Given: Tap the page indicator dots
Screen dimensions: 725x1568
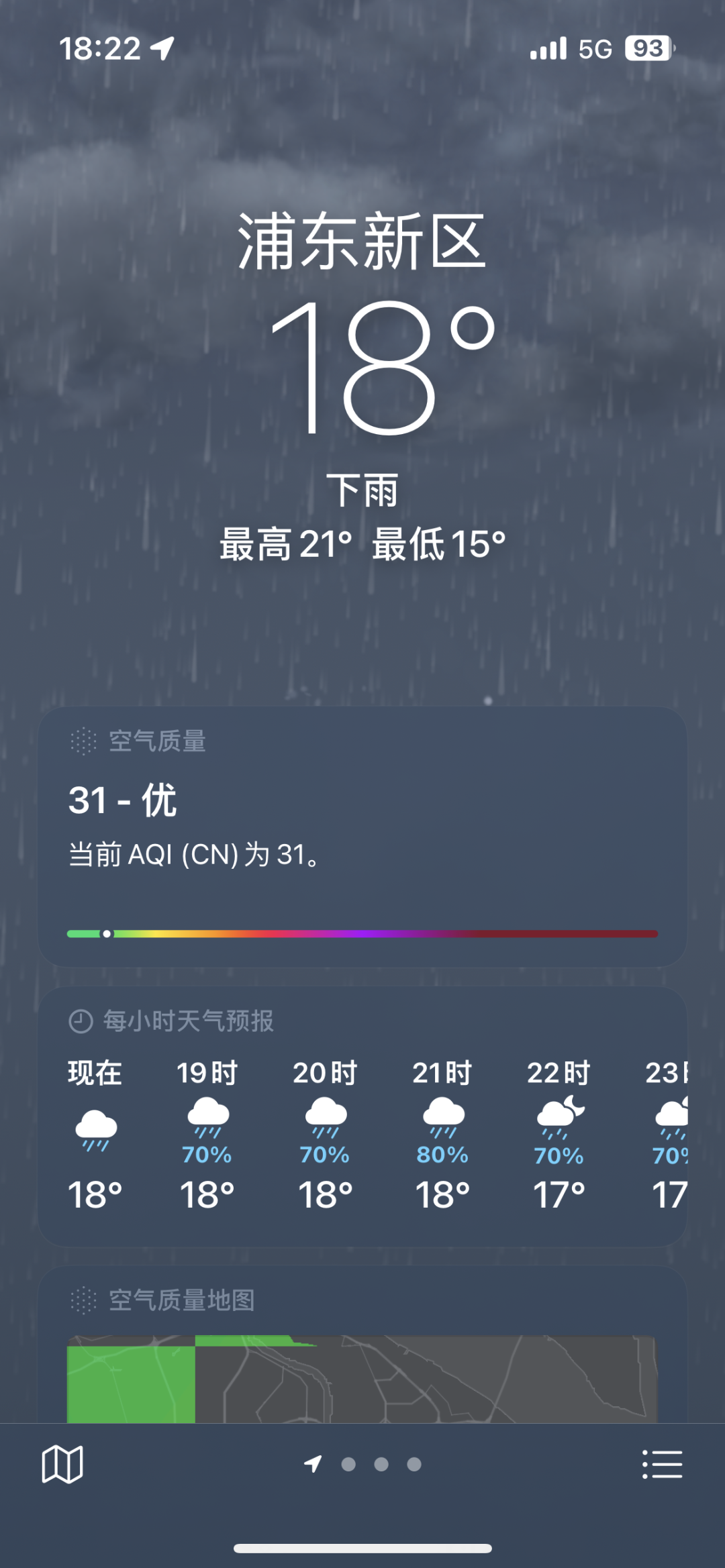Looking at the screenshot, I should (x=380, y=1464).
